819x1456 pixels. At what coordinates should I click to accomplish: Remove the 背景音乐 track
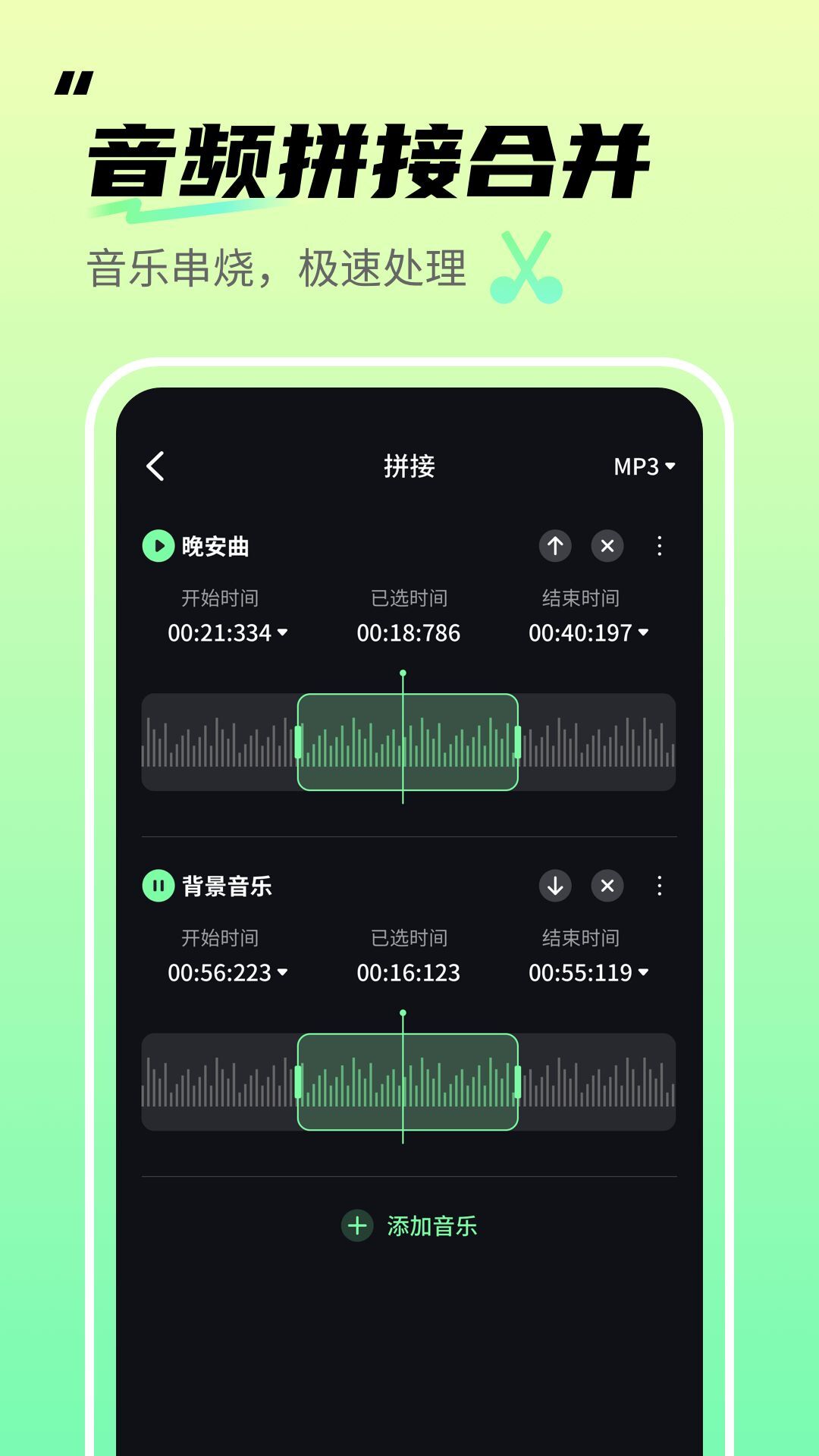(607, 884)
